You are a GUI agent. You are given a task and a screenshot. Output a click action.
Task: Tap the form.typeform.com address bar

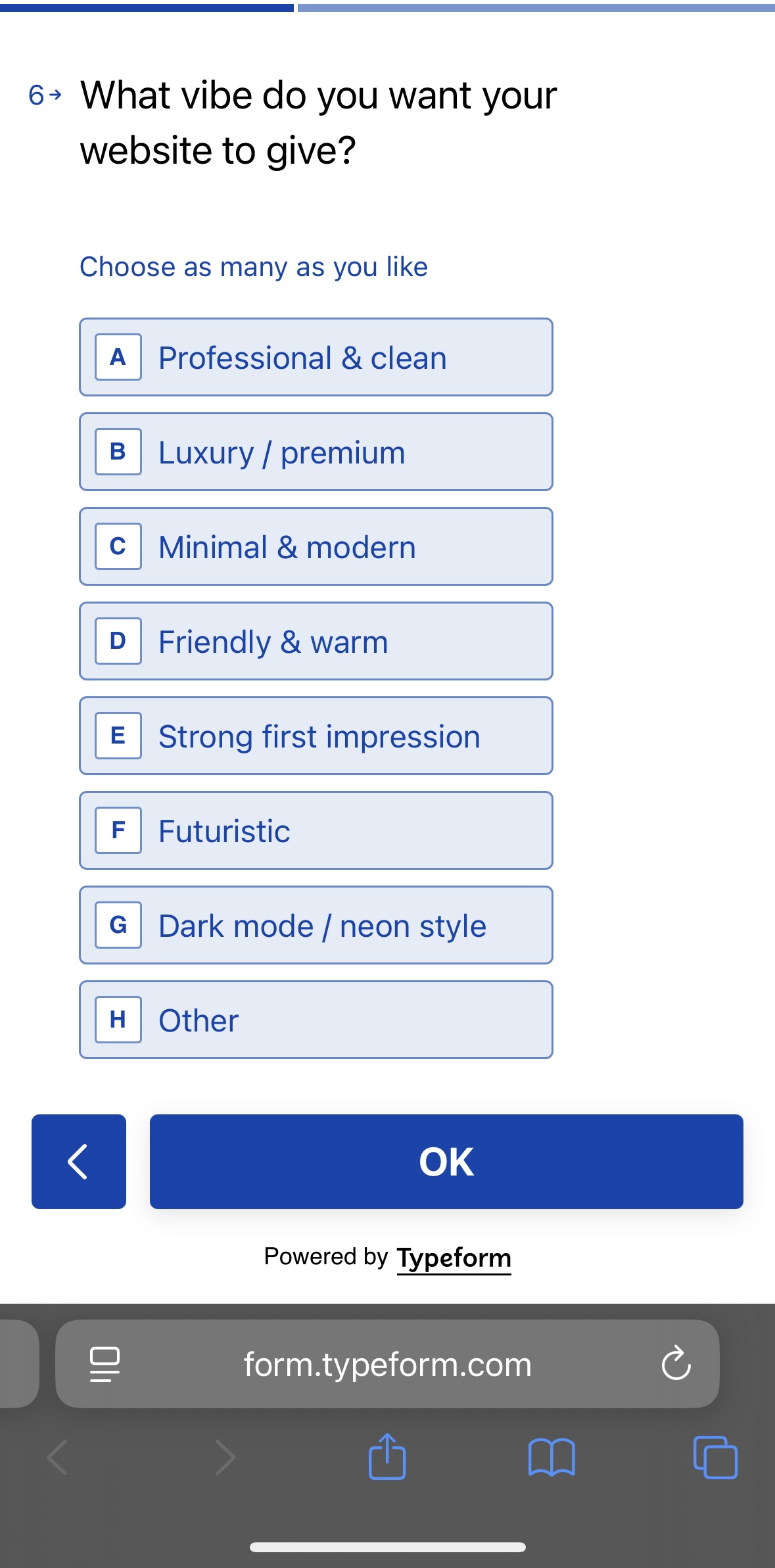click(387, 1364)
